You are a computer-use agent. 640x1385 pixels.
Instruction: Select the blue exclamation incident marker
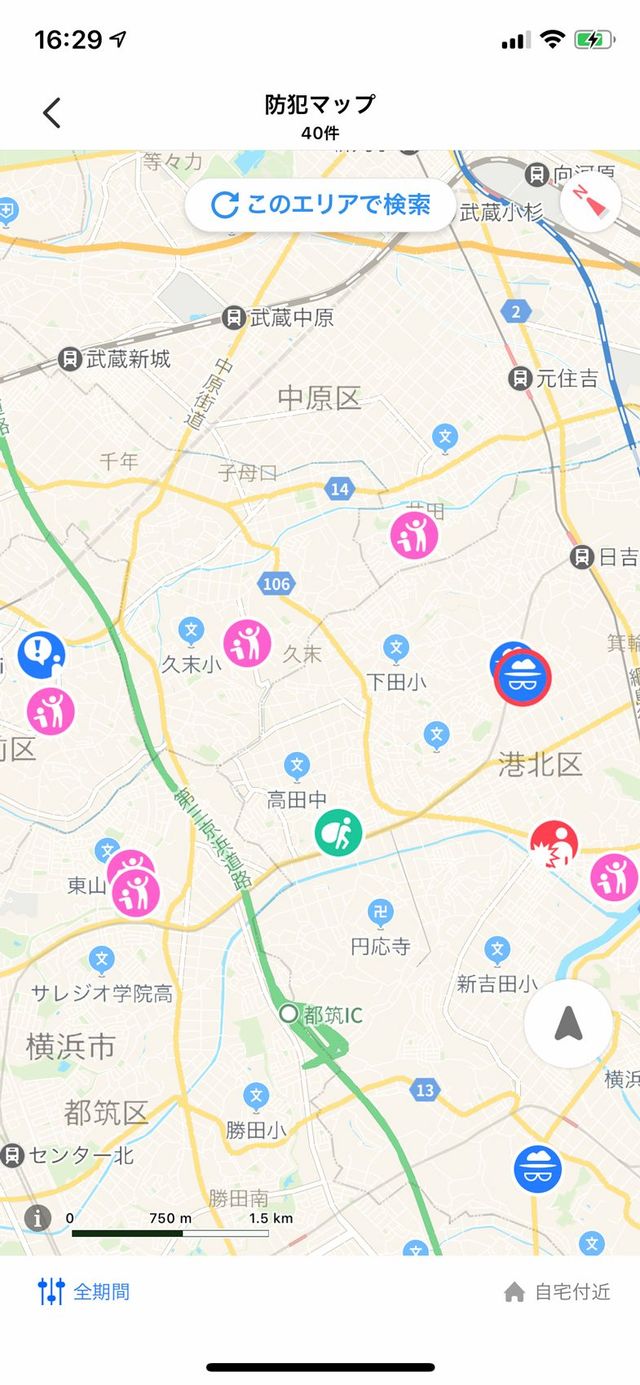41,655
